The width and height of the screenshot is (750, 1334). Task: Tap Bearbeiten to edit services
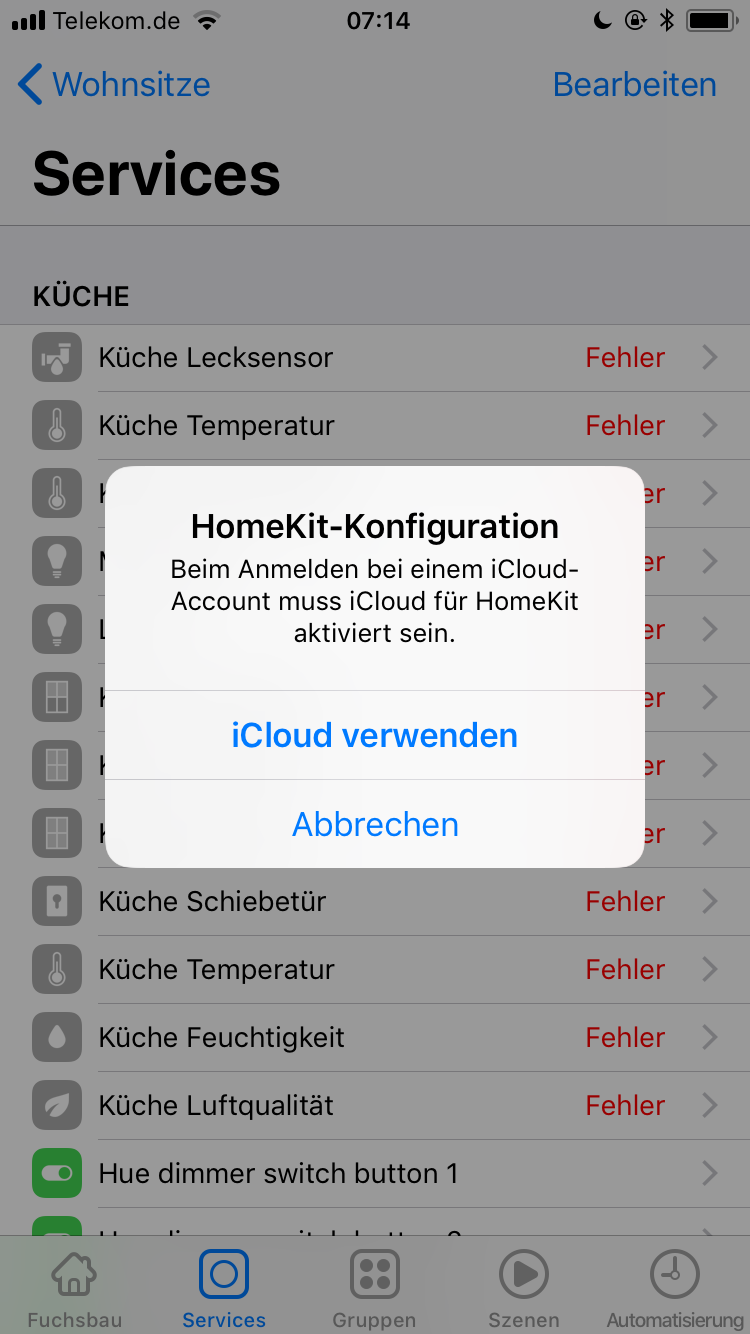tap(634, 85)
